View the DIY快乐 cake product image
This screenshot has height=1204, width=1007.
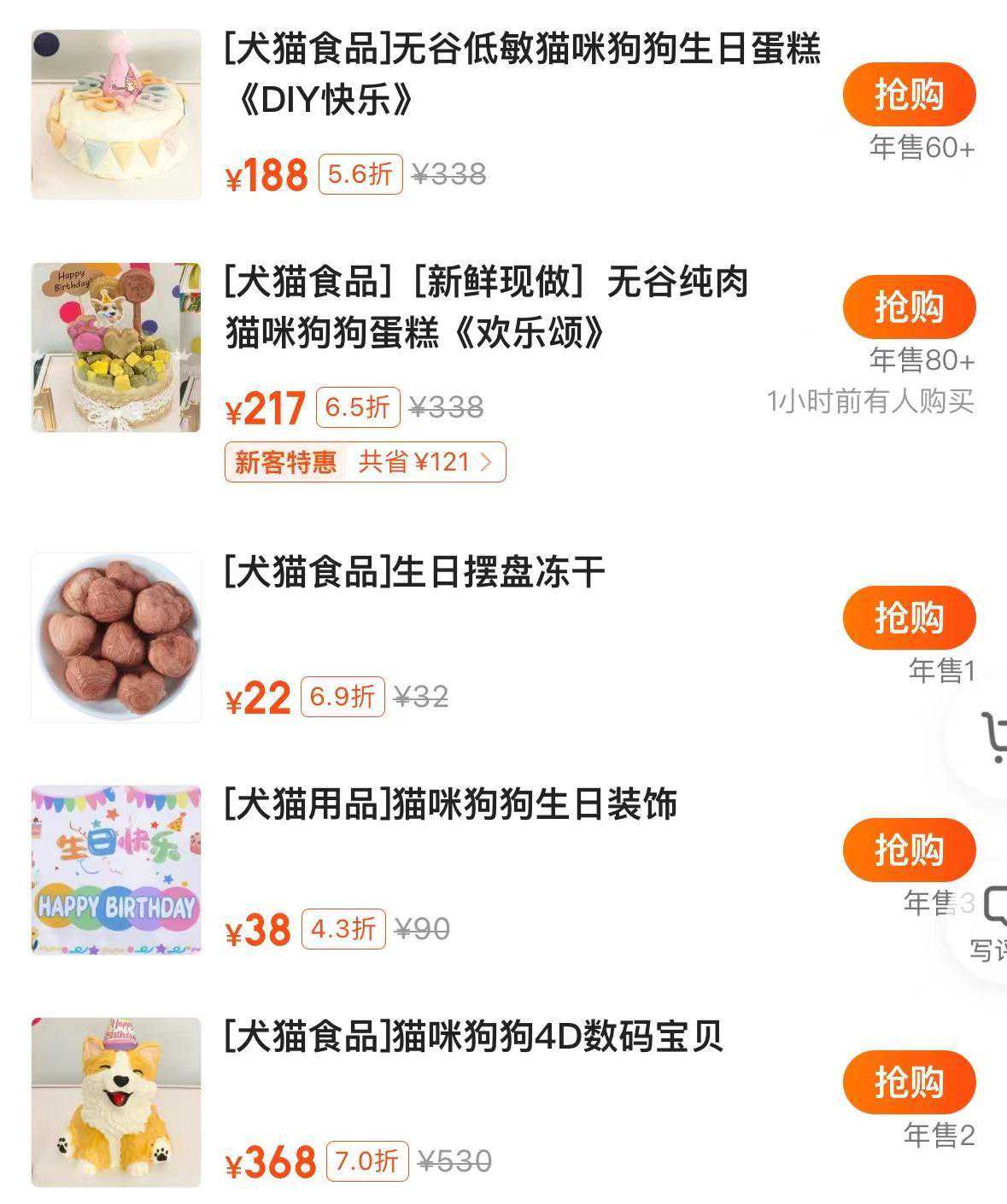[116, 114]
